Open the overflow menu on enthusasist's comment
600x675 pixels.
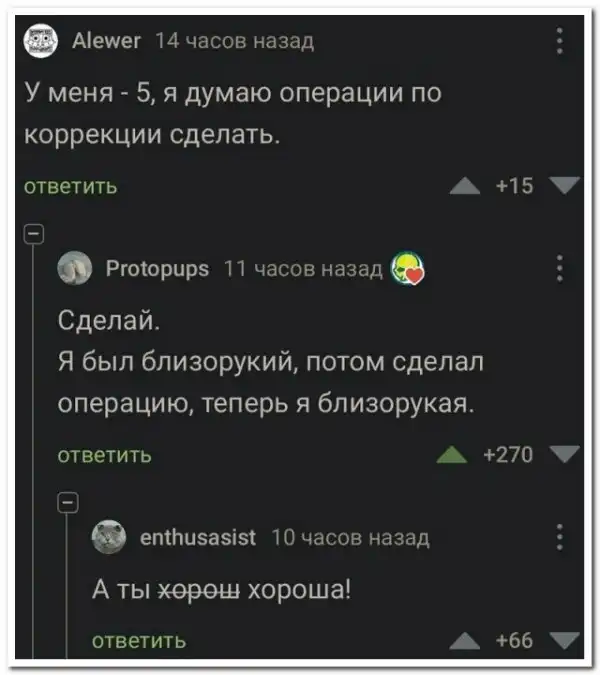pyautogui.click(x=559, y=539)
